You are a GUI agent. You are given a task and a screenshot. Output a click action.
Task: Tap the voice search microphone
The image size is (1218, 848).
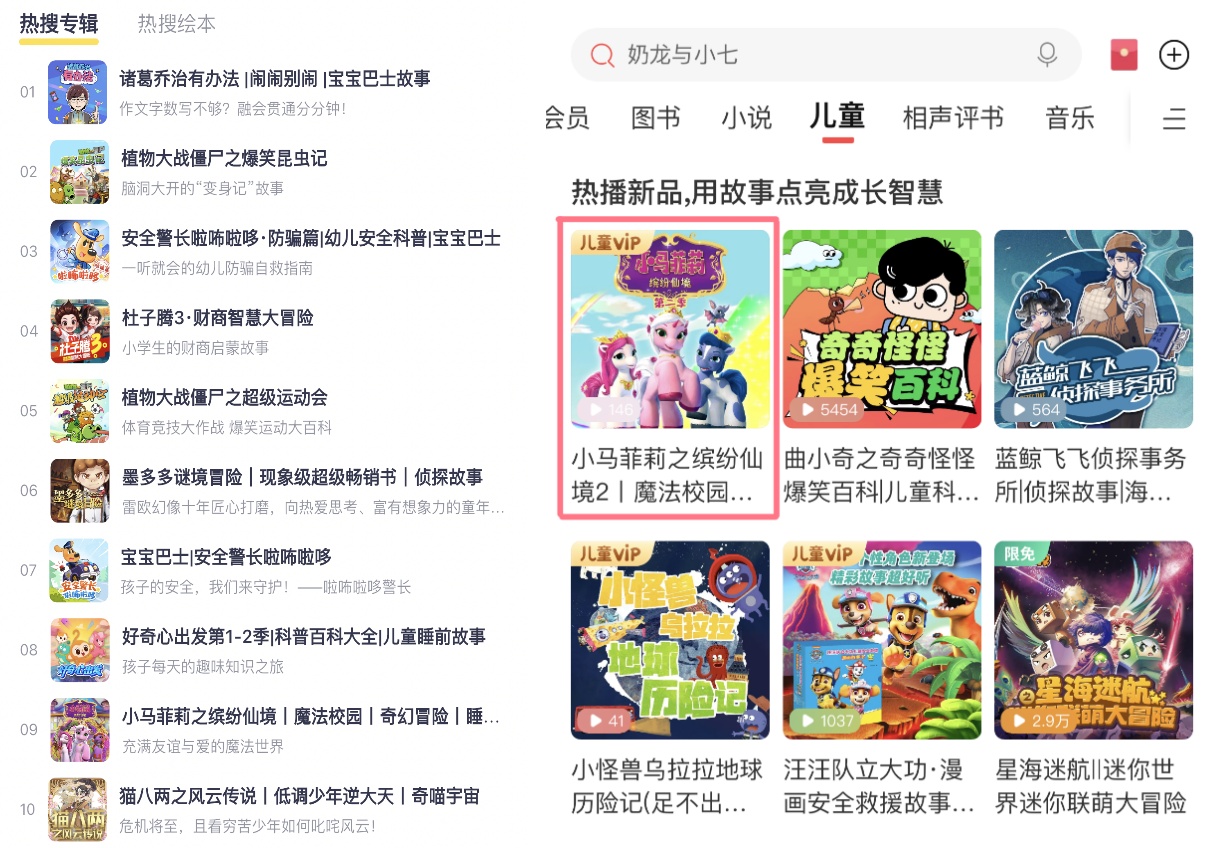(1047, 55)
